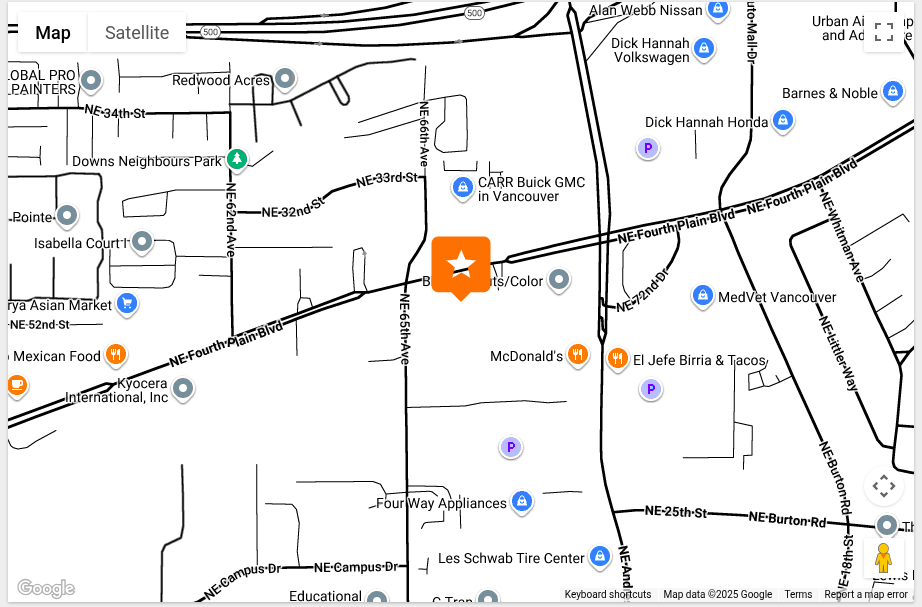Viewport: 922px width, 607px height.
Task: Open McDonald's place marker
Action: click(x=578, y=354)
